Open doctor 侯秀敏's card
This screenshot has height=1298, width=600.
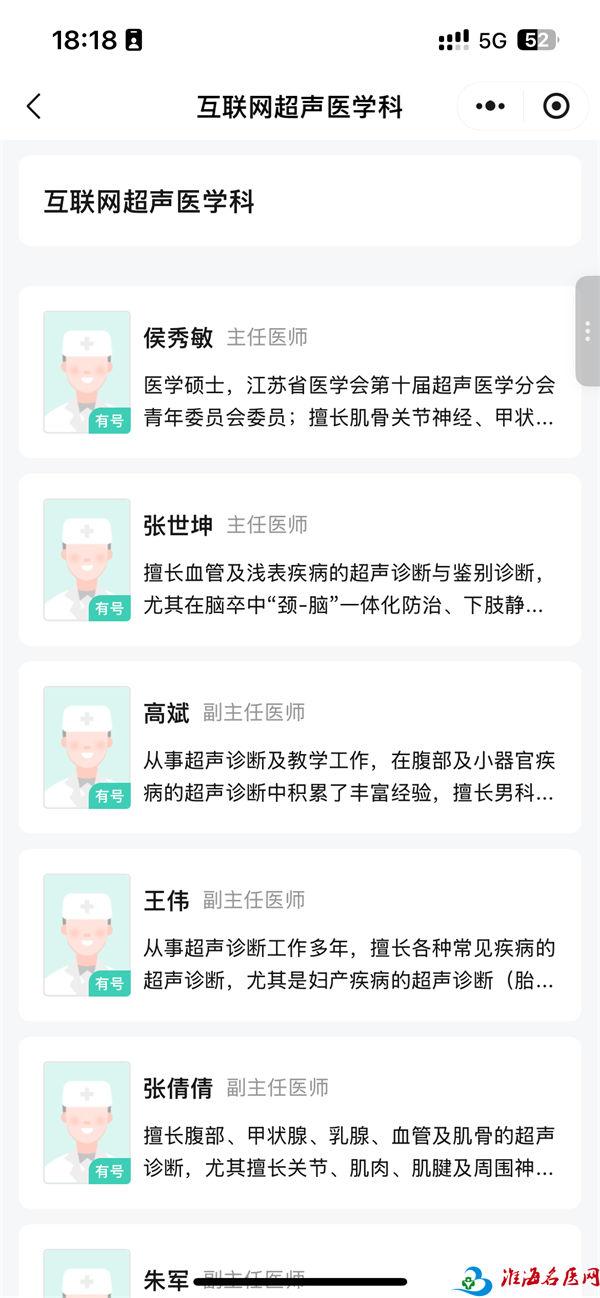(300, 372)
